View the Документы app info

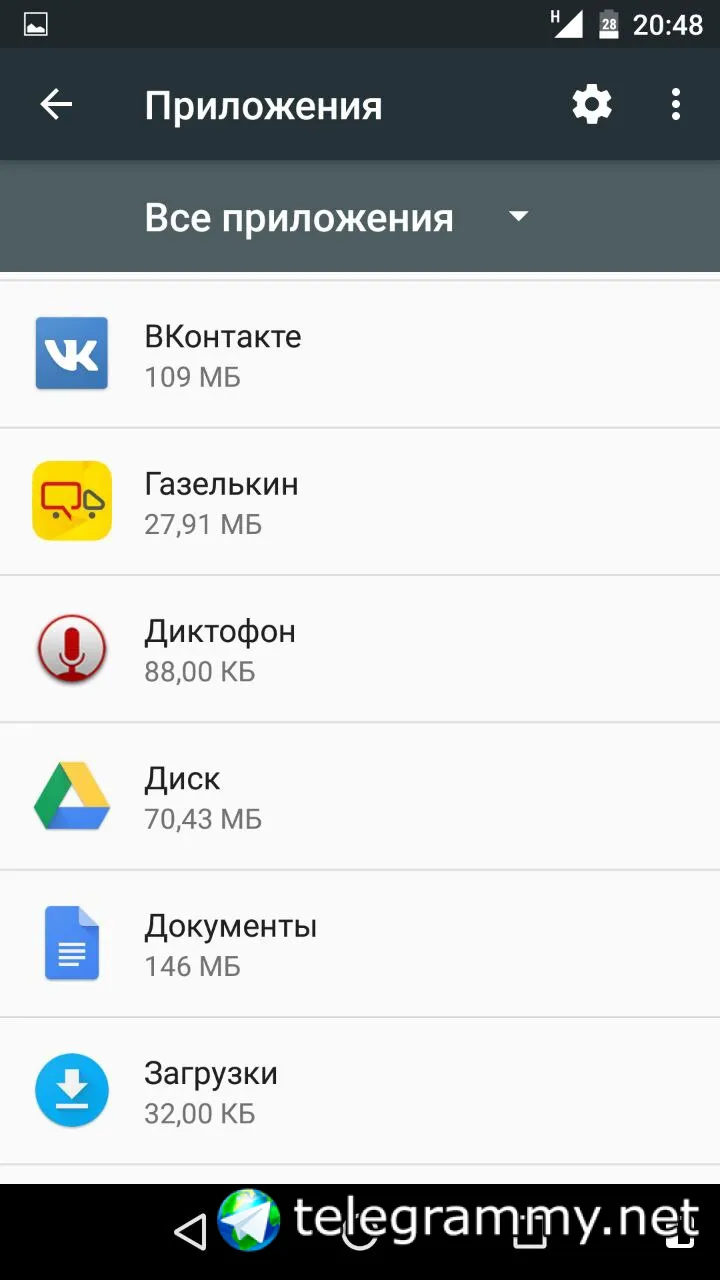(360, 944)
